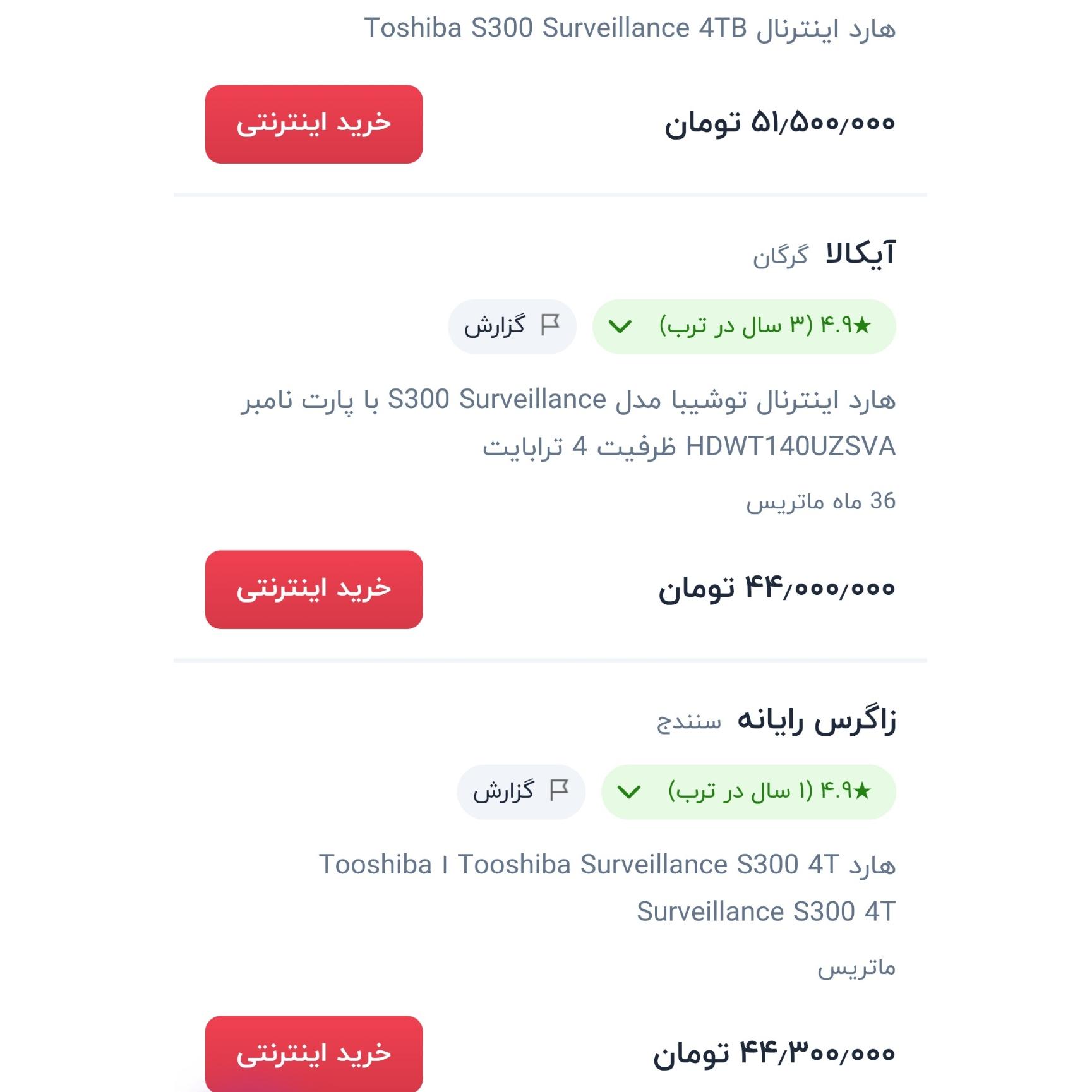Open the آیکالا shop name
This screenshot has width=1092, height=1092.
tap(861, 254)
